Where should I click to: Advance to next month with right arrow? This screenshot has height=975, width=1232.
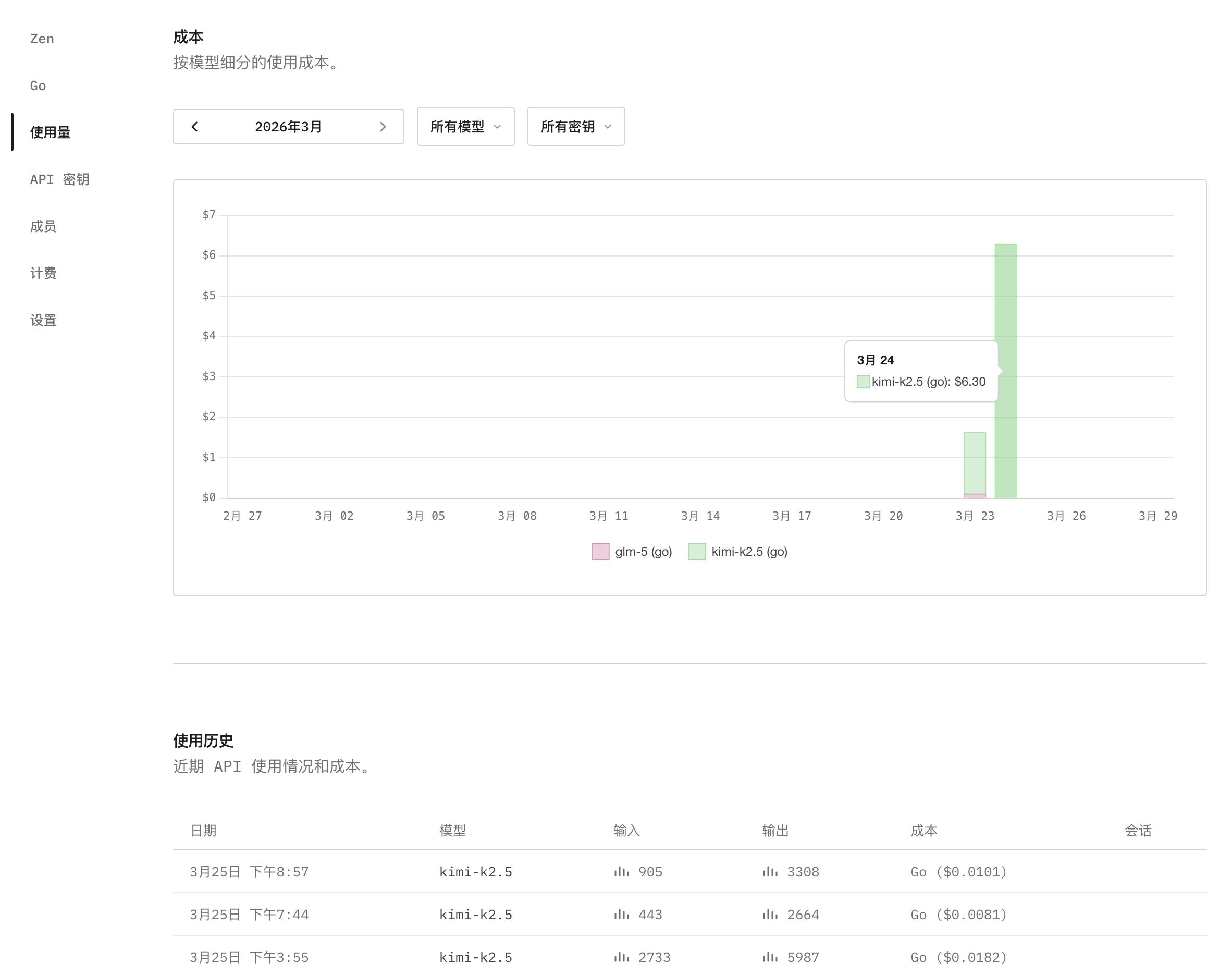383,127
